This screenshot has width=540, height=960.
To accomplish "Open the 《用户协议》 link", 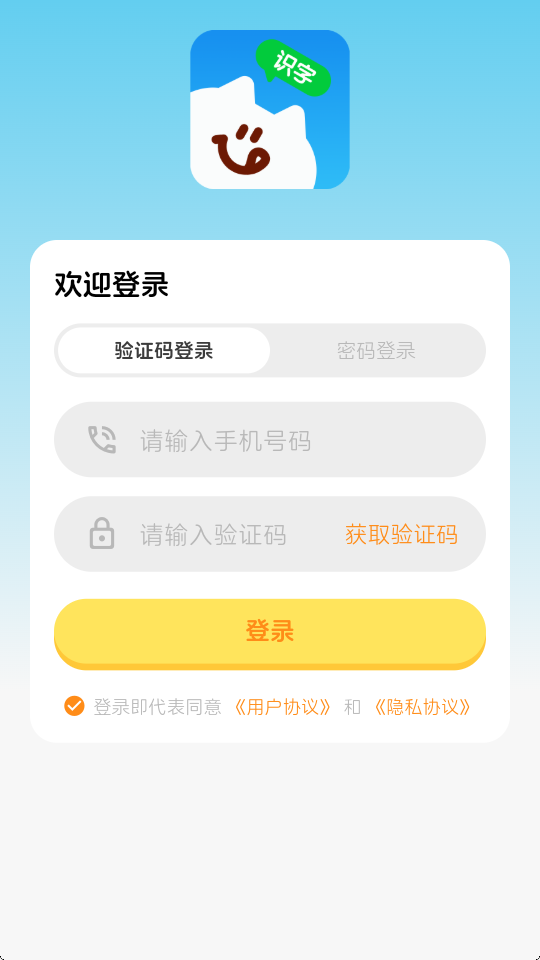I will 283,707.
